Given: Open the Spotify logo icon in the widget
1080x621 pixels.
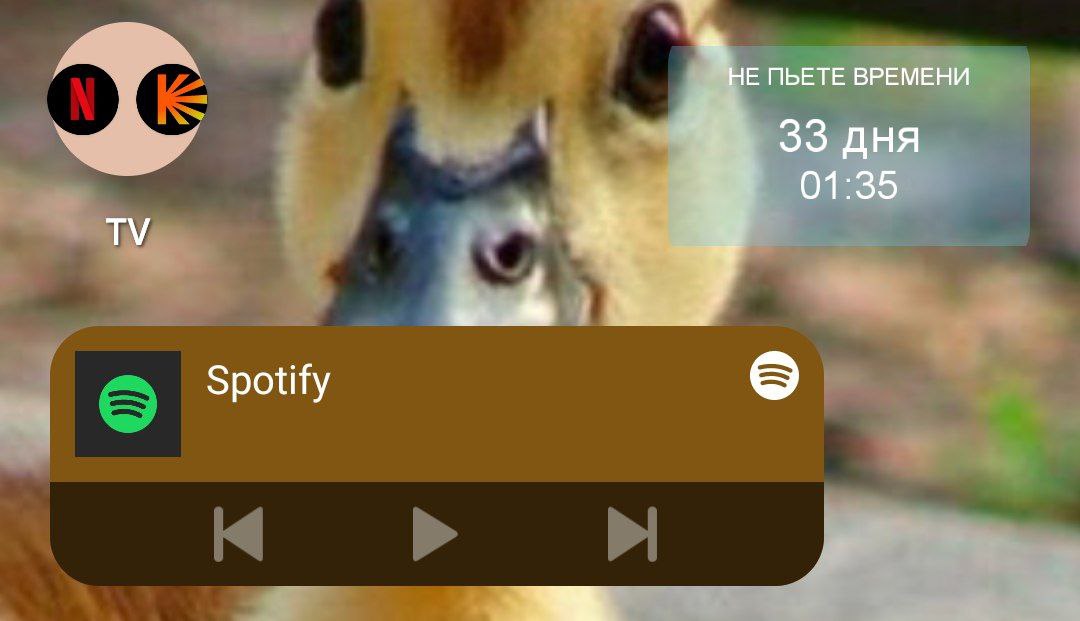Looking at the screenshot, I should pyautogui.click(x=774, y=376).
